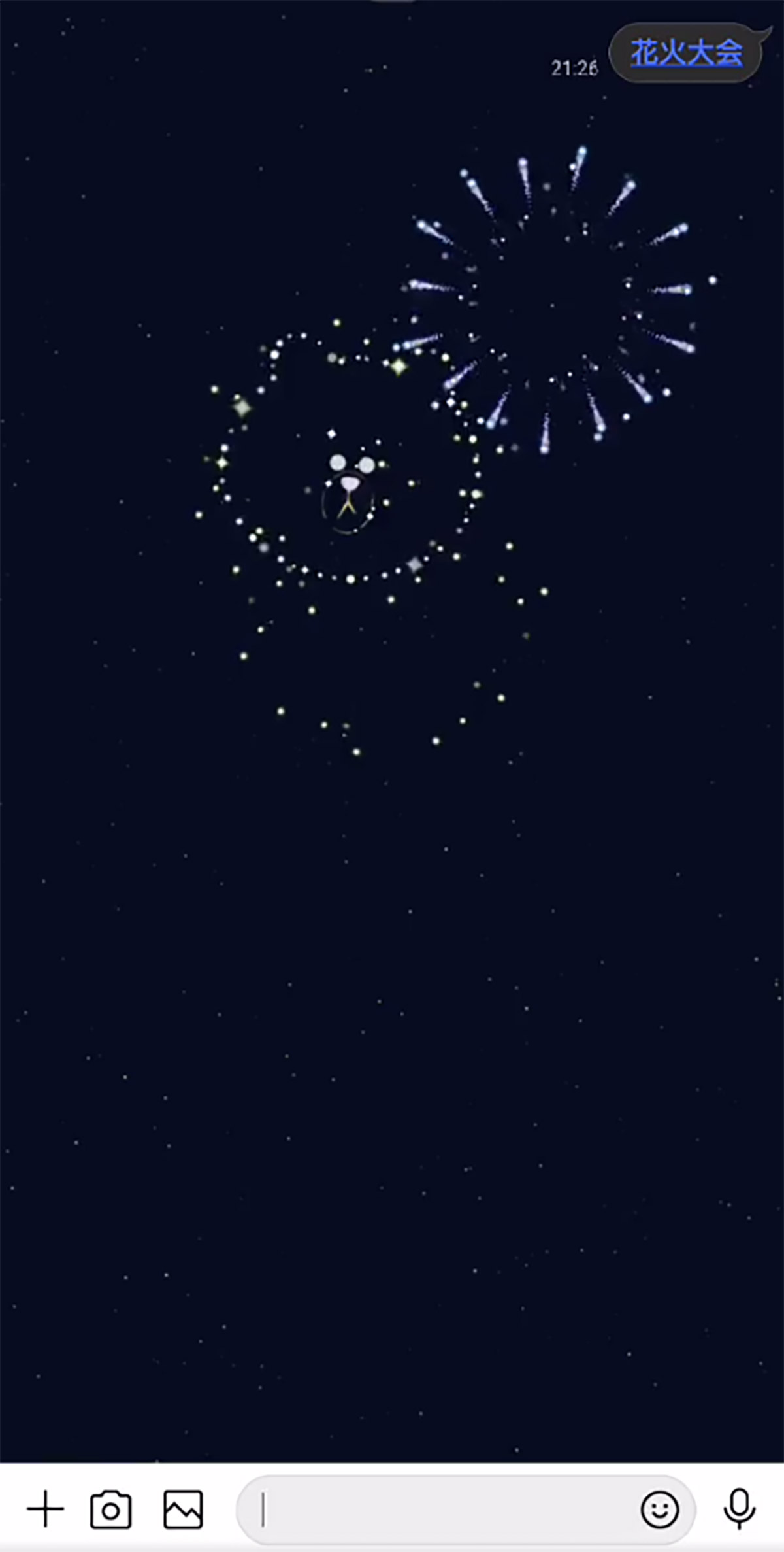Open the camera to take a photo
The image size is (784, 1552).
tap(110, 1510)
